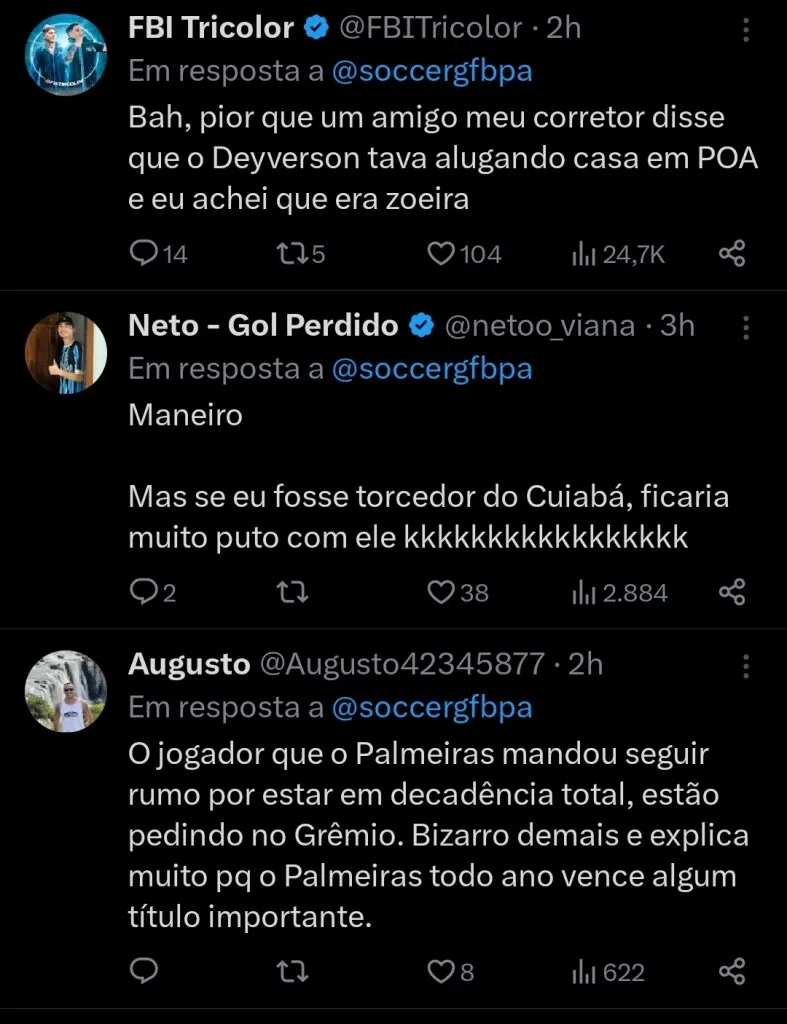Click FBI Tricolor's verified badge
The height and width of the screenshot is (1024, 787).
pos(316,28)
